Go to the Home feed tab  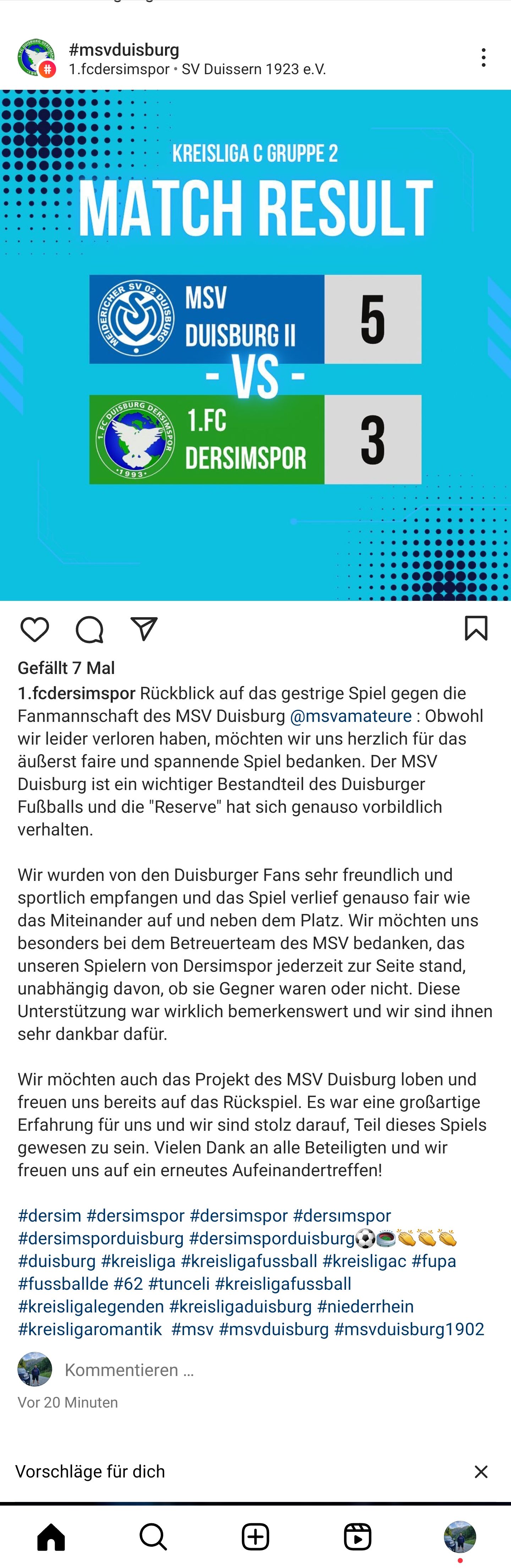51,1536
